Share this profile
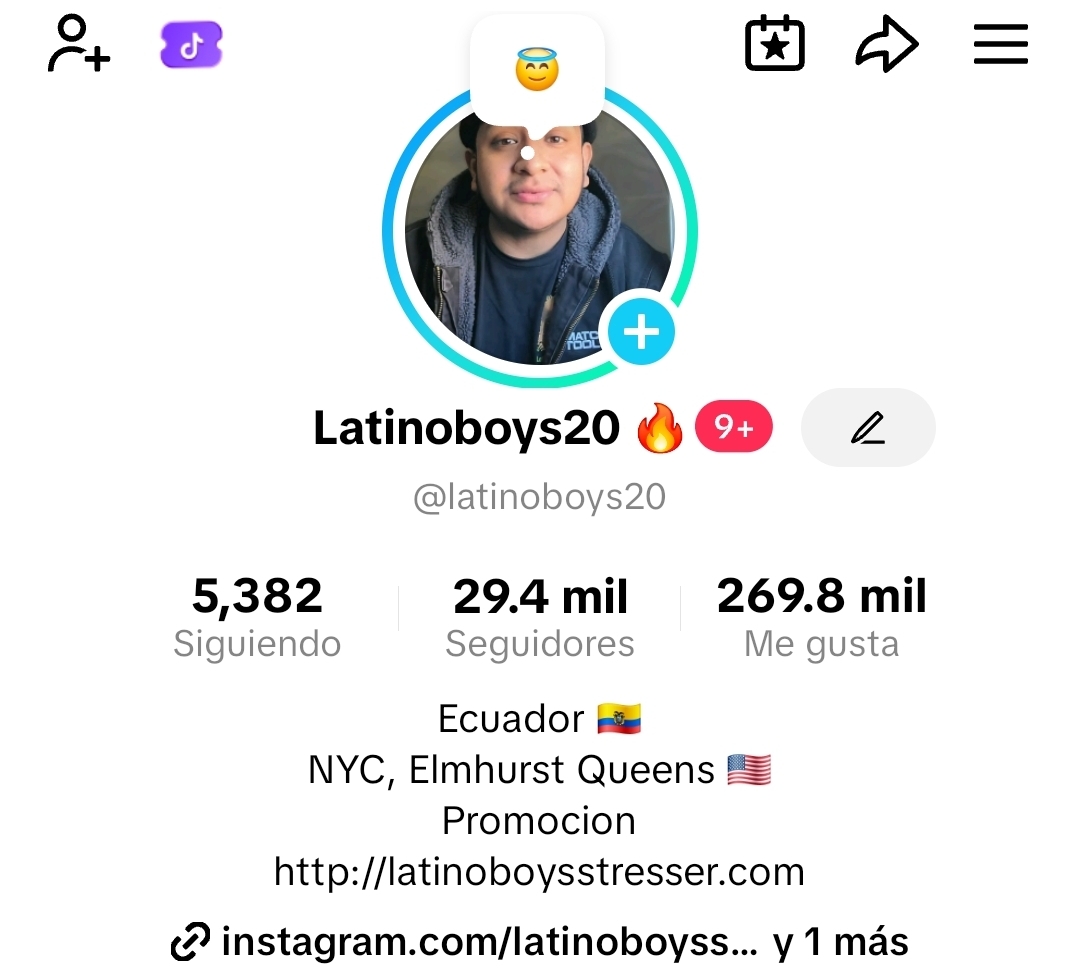The width and height of the screenshot is (1080, 969). [x=887, y=45]
